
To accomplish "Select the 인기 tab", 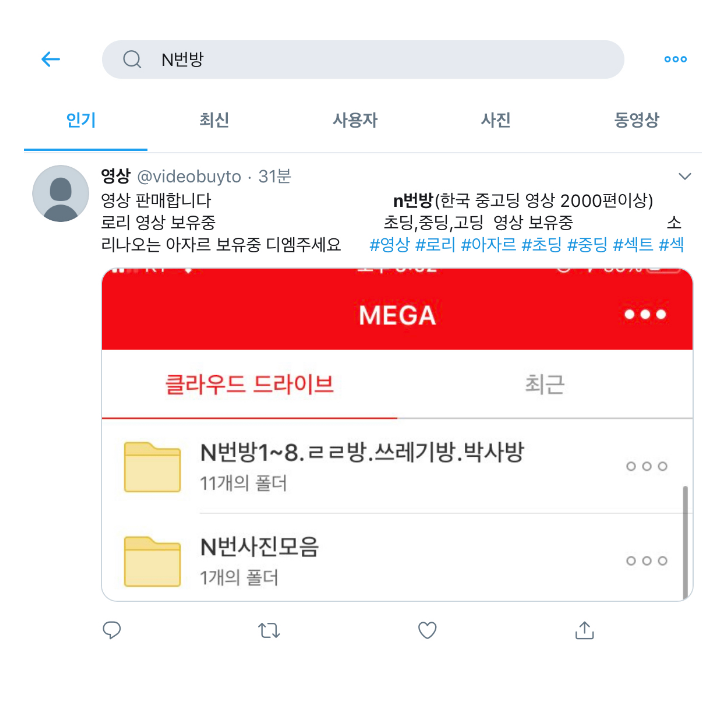I will (x=81, y=120).
